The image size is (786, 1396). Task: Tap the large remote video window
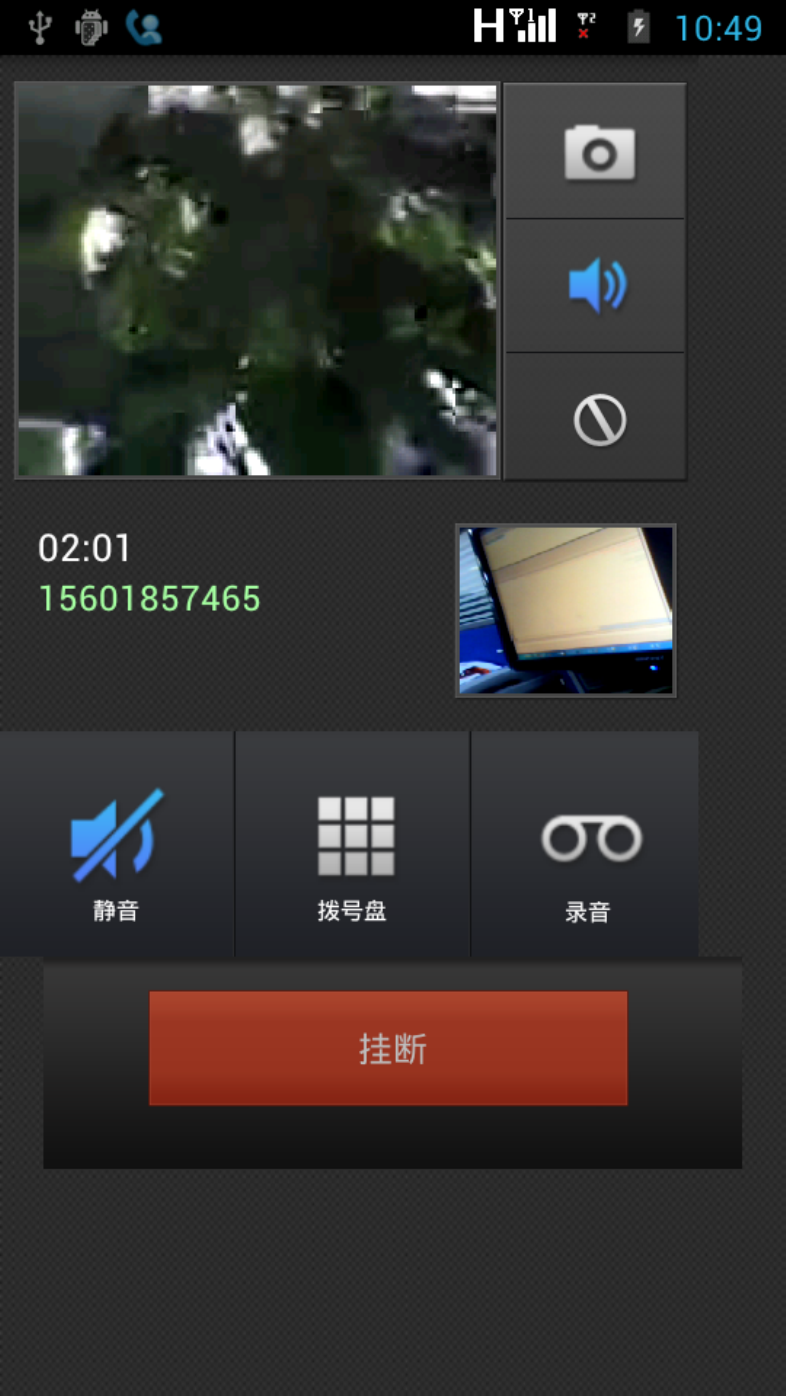(257, 280)
